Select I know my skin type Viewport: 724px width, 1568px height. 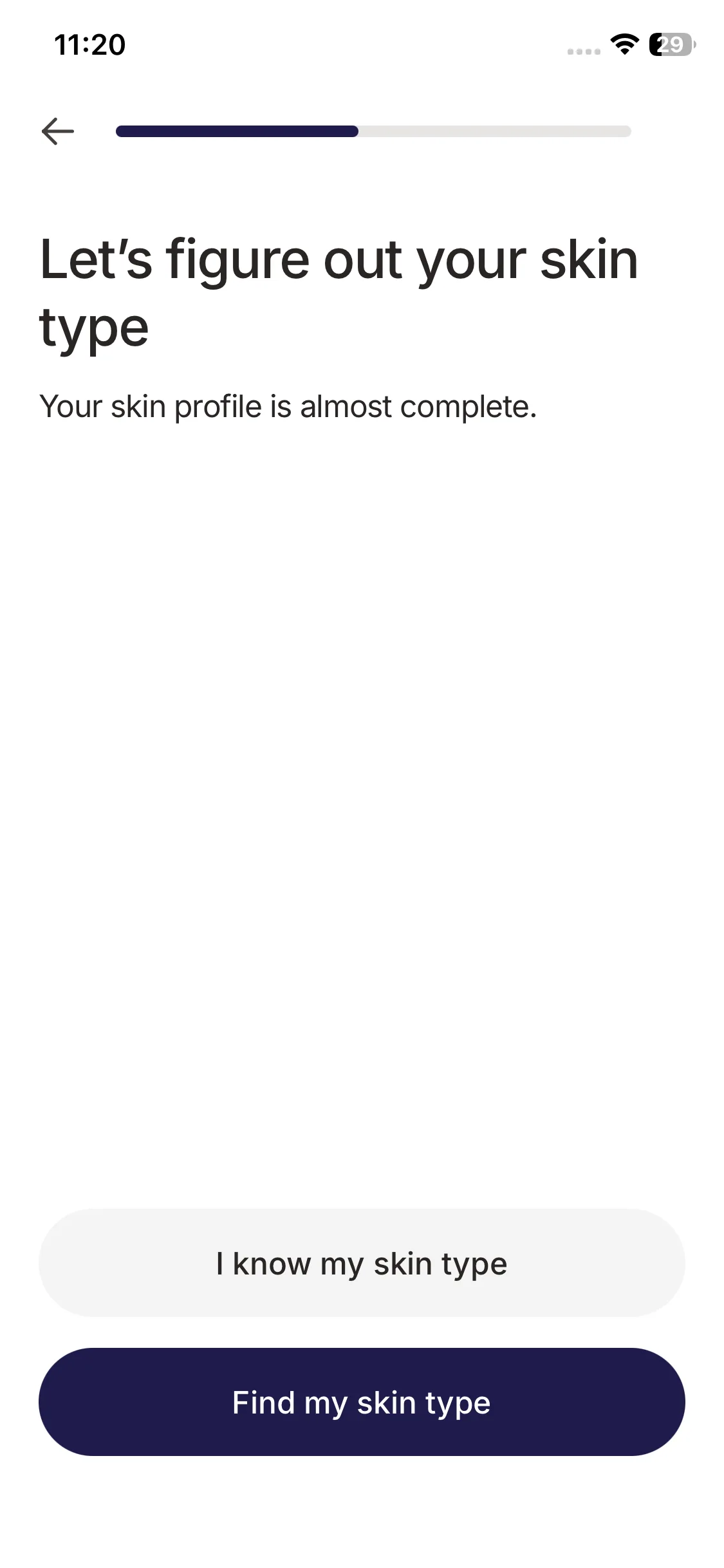[x=362, y=1263]
